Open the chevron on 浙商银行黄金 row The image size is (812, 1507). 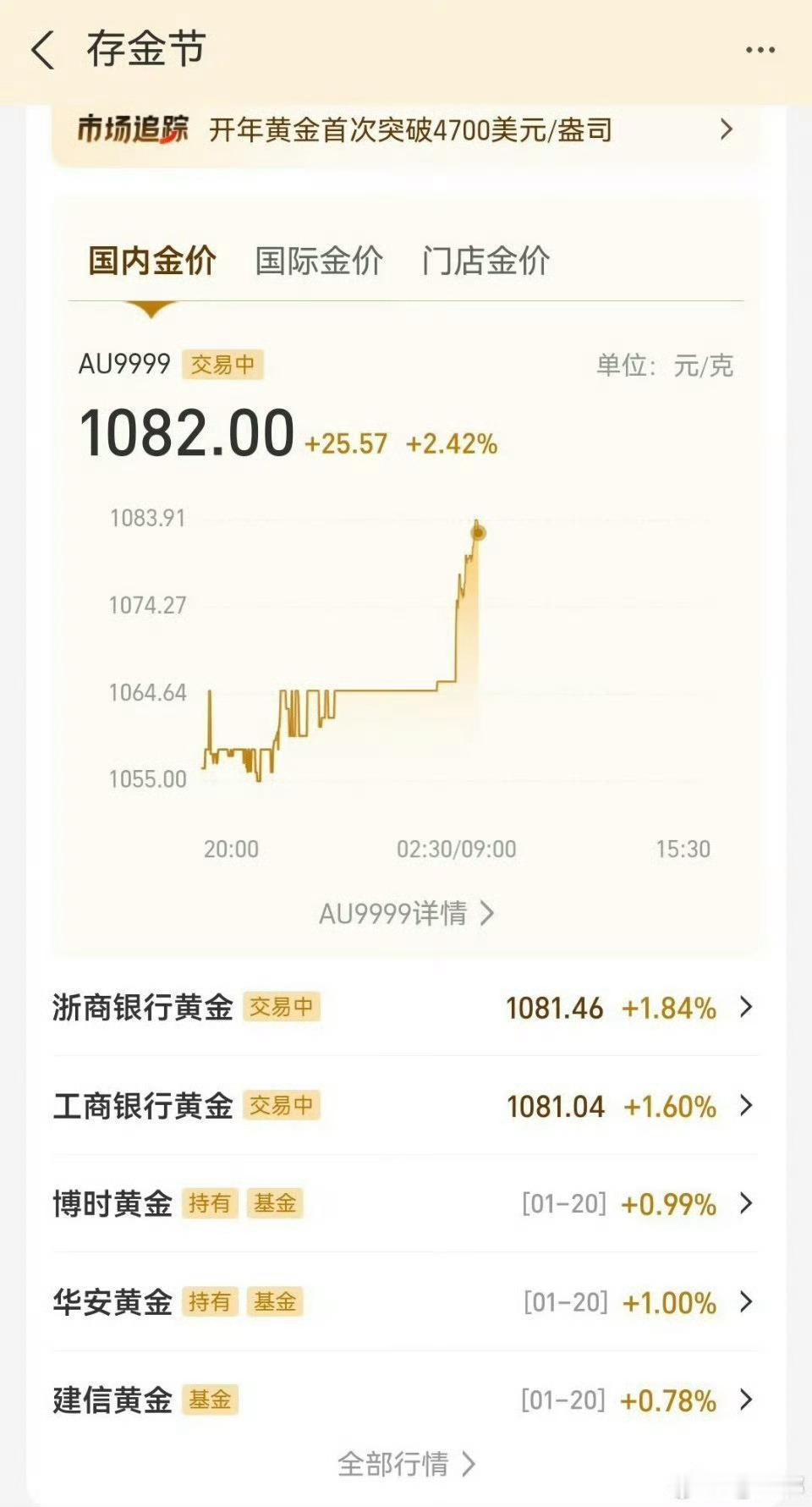[745, 1008]
